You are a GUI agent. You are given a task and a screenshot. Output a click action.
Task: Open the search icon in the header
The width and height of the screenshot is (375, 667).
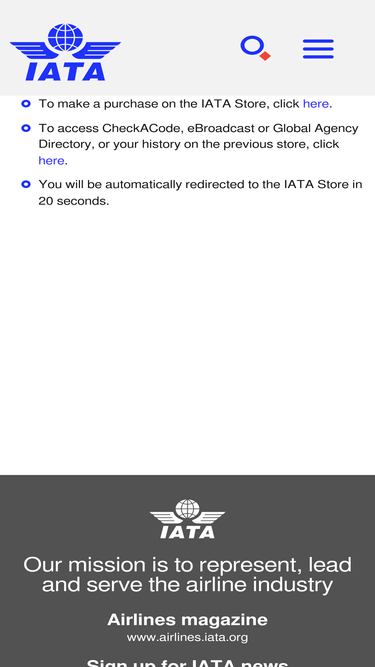click(x=255, y=48)
